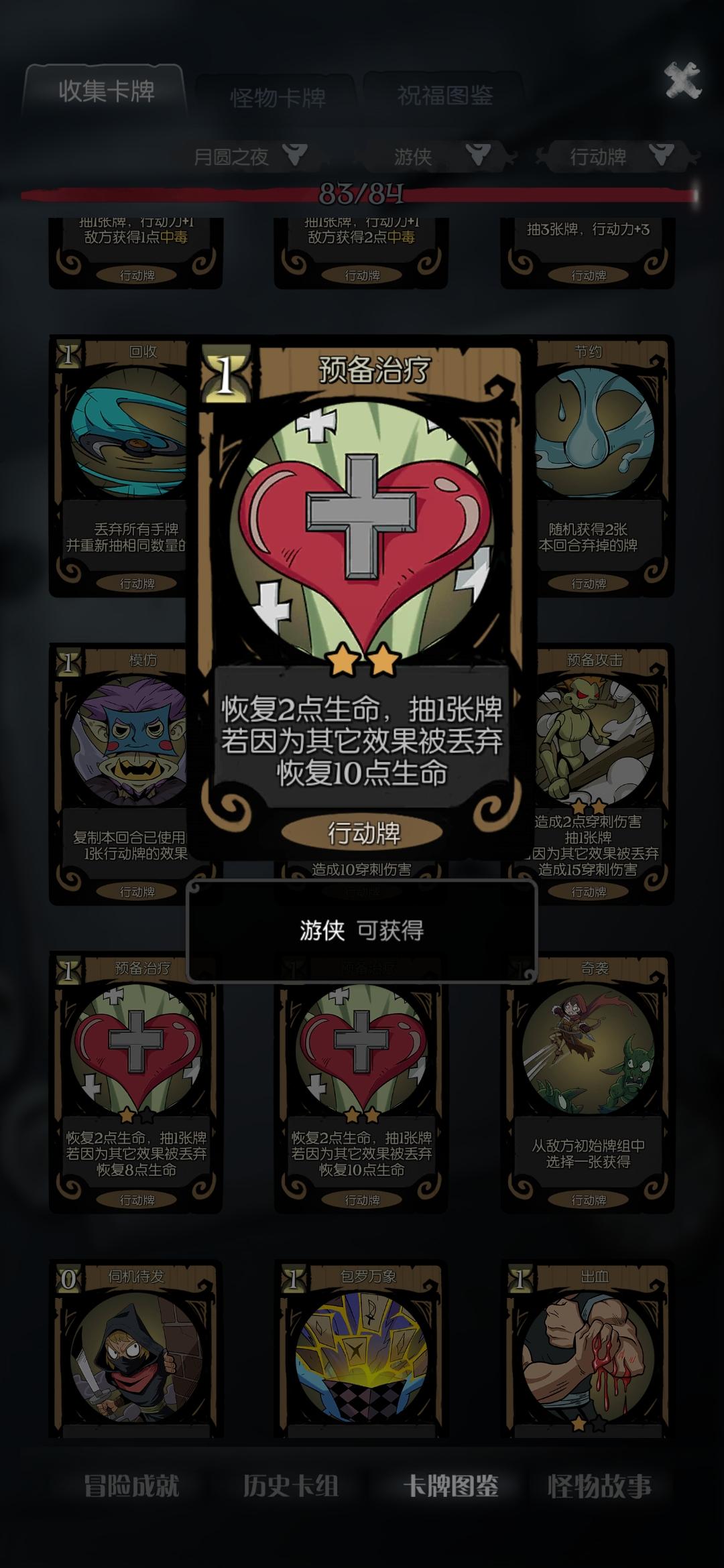Select the 收集卡牌 top tab

click(x=106, y=92)
